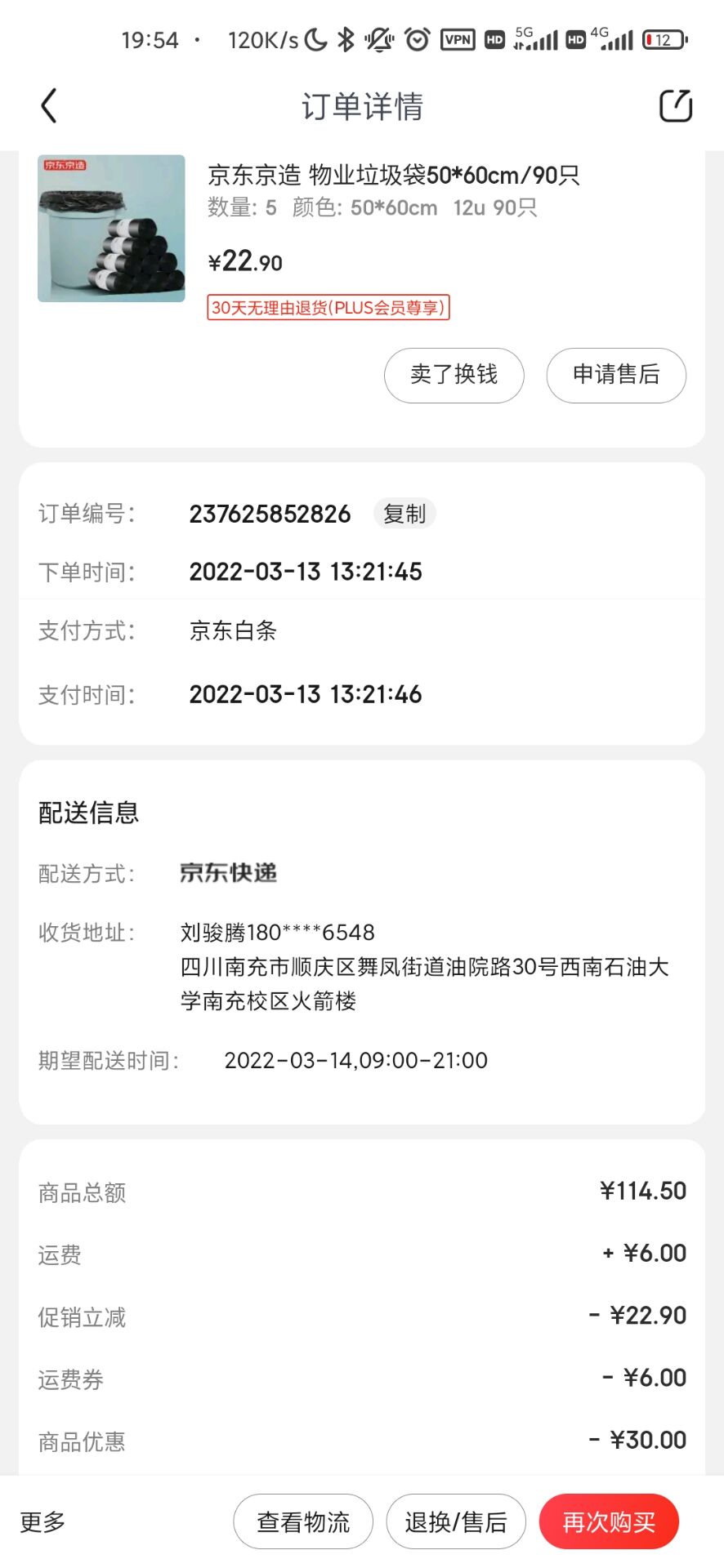The height and width of the screenshot is (1568, 724).
Task: Tap 卖了换钱 to resell item
Action: (454, 375)
